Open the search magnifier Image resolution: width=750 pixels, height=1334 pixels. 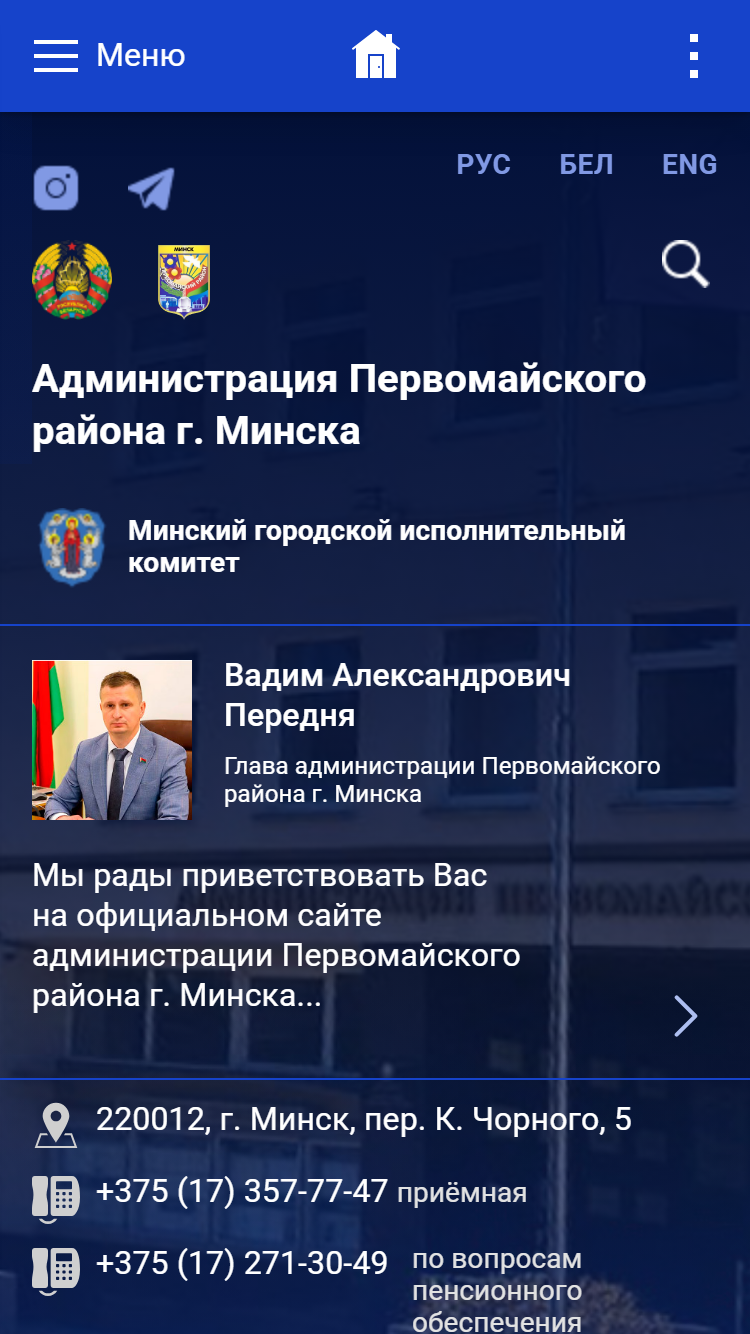point(686,265)
